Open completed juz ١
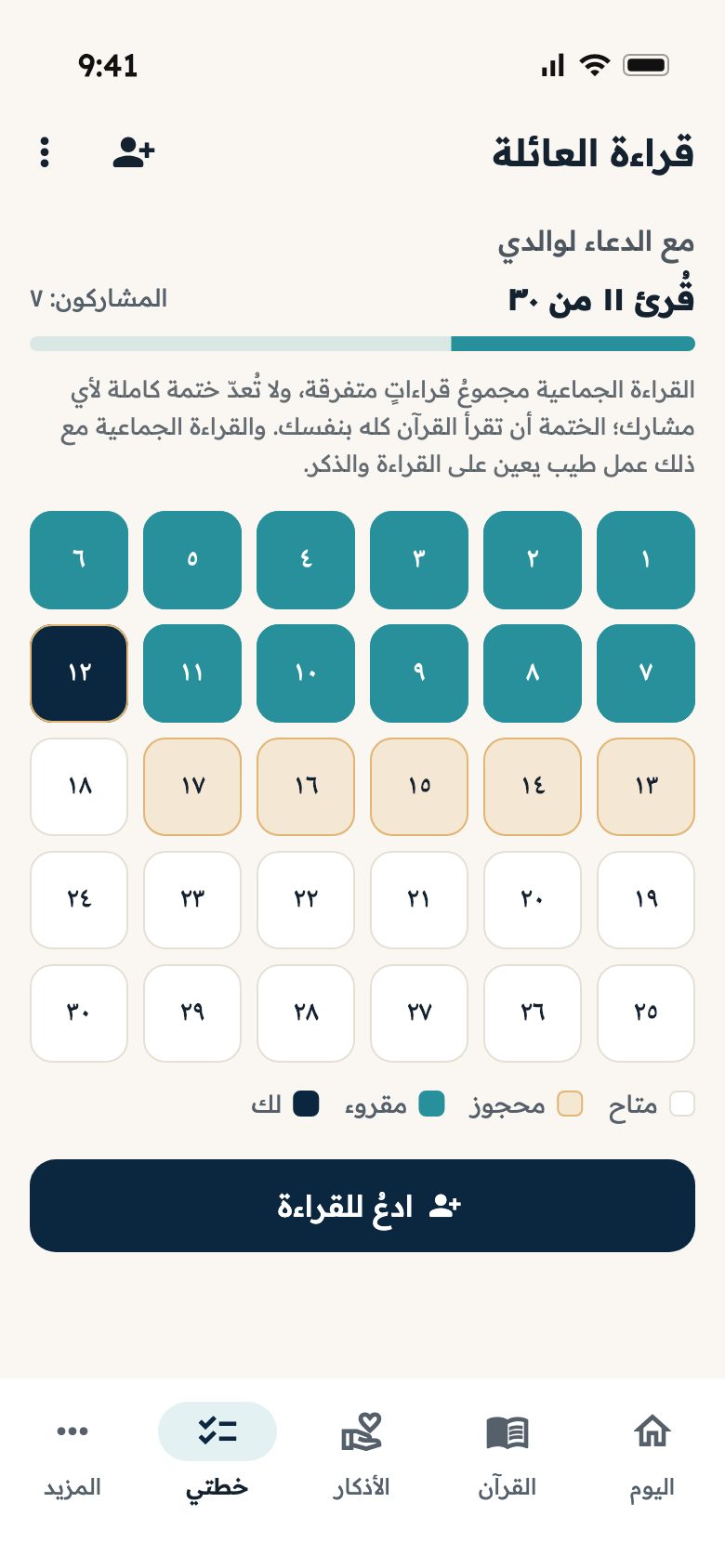This screenshot has height=1568, width=725. click(646, 560)
